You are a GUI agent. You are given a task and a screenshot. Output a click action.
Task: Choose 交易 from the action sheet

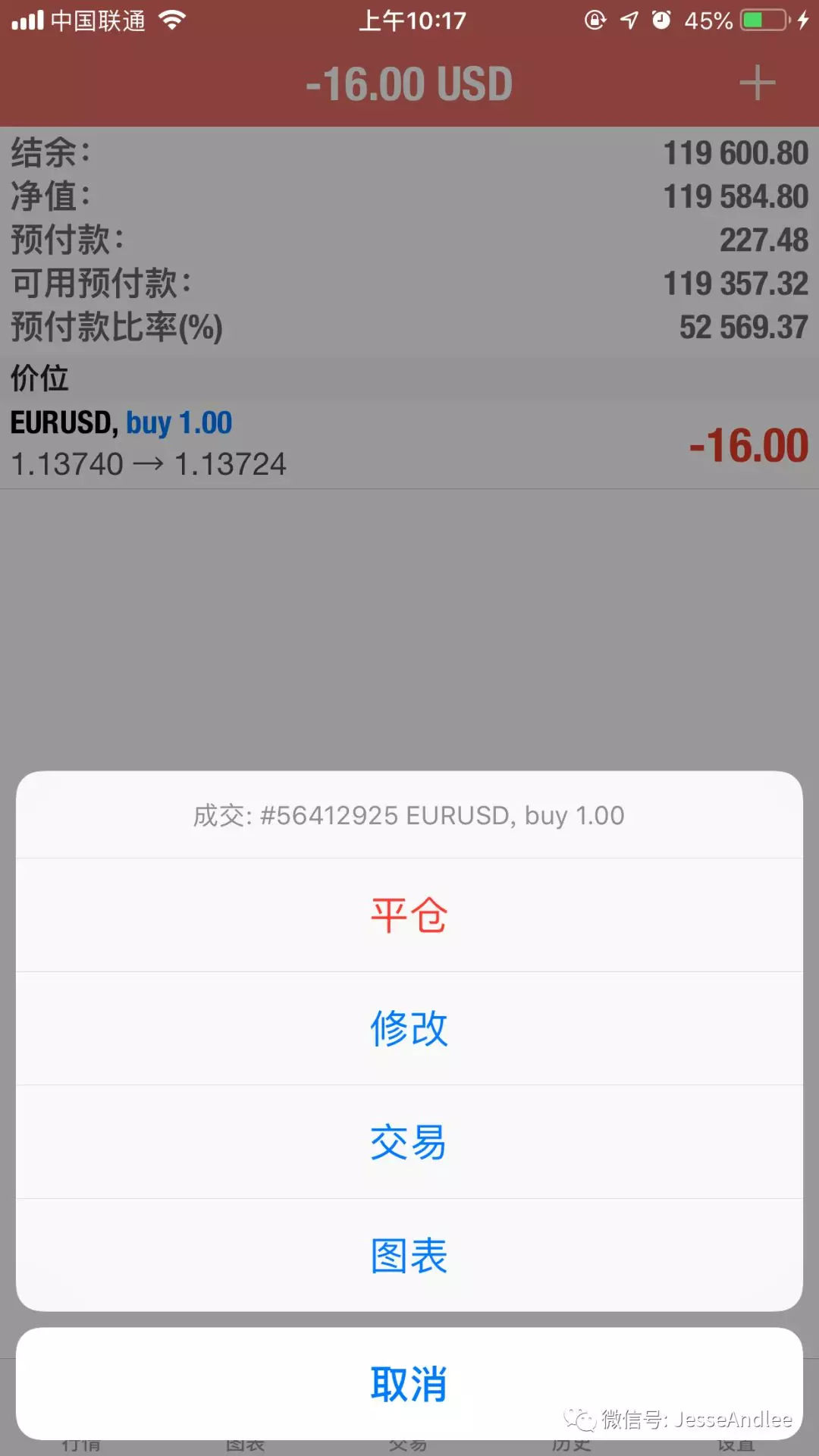409,1142
